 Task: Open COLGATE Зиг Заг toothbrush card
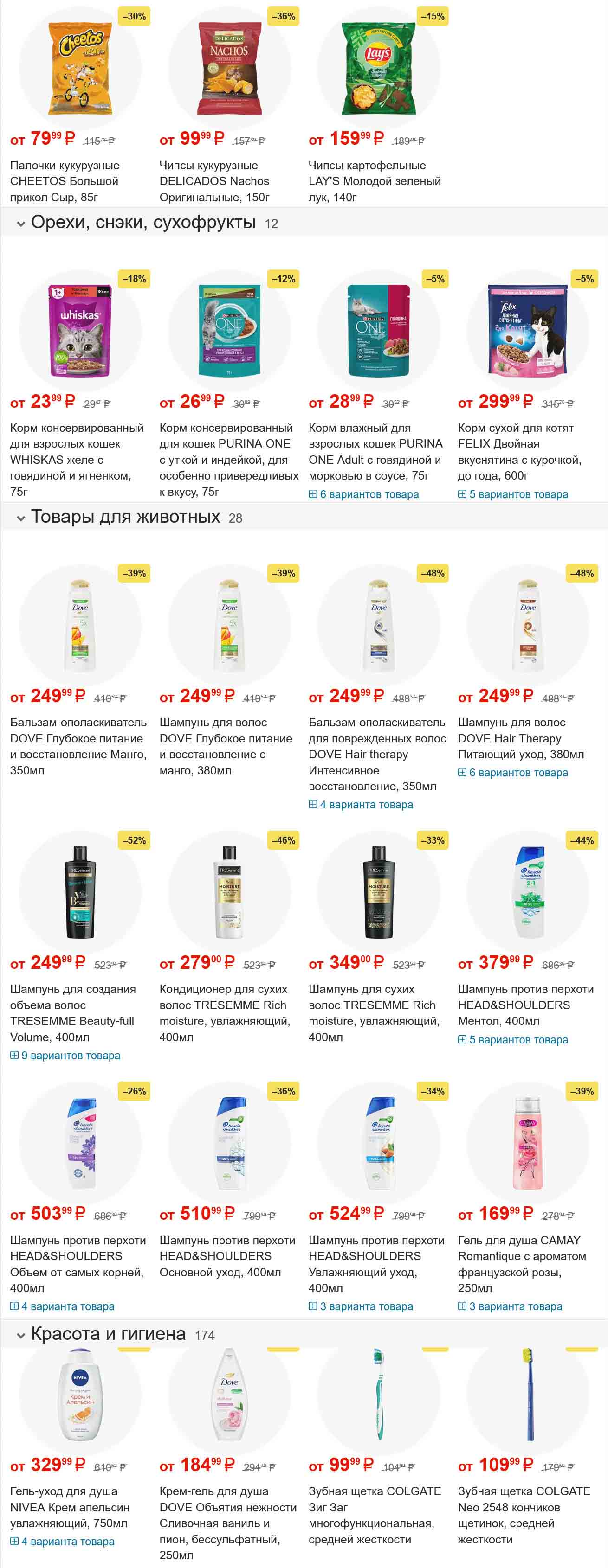[x=374, y=1515]
